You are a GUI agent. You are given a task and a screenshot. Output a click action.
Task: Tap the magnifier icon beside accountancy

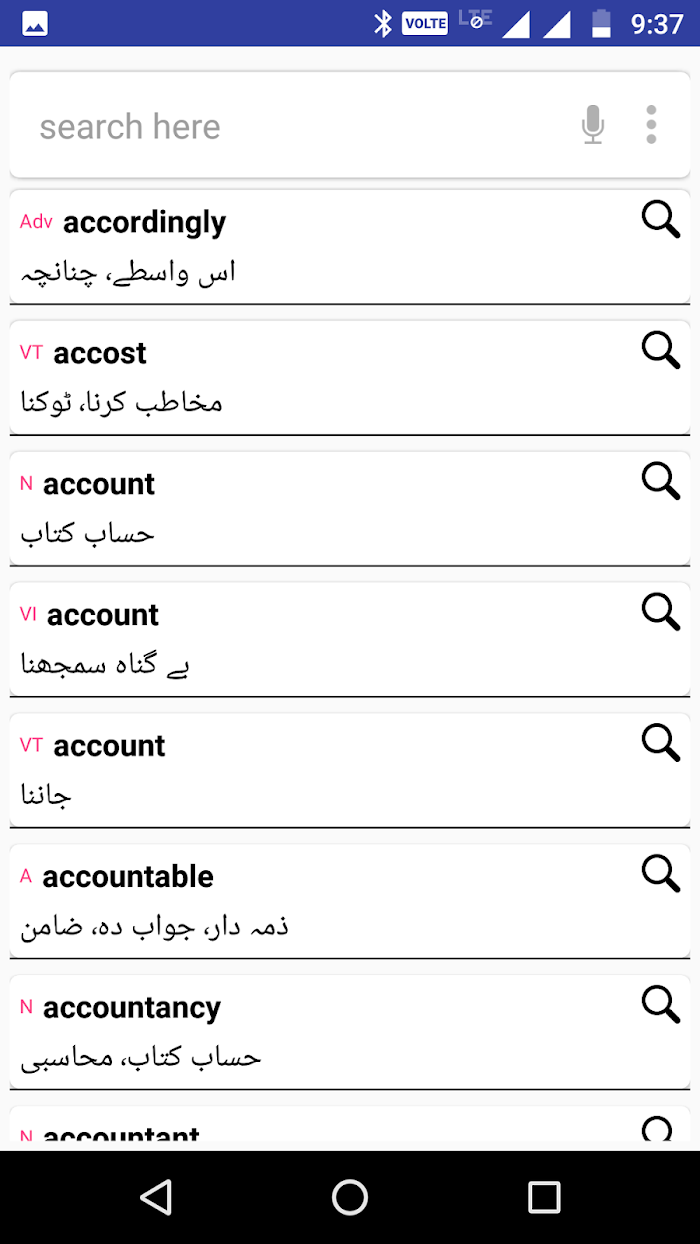pyautogui.click(x=660, y=1004)
